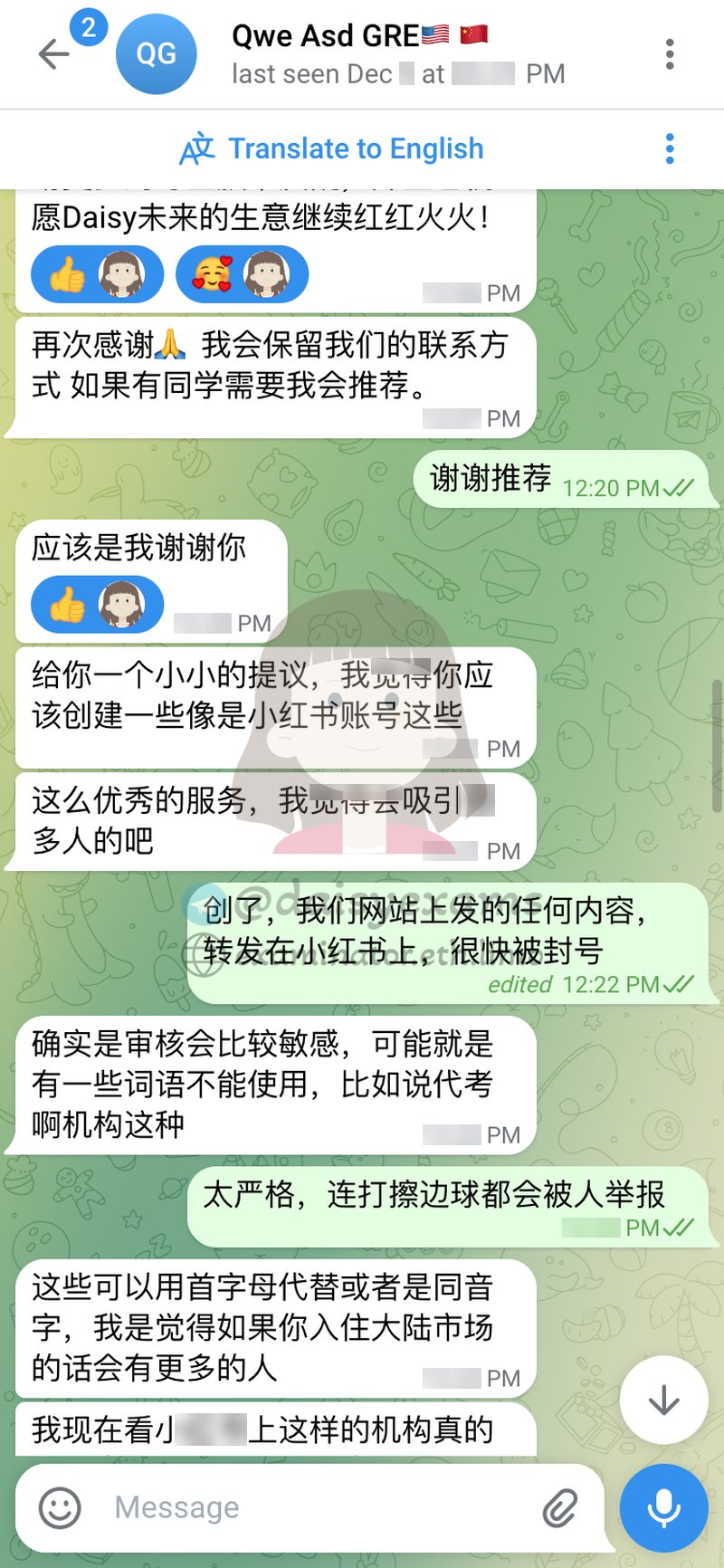Tap the back arrow to leave the chat
The width and height of the screenshot is (724, 1568).
[x=52, y=53]
